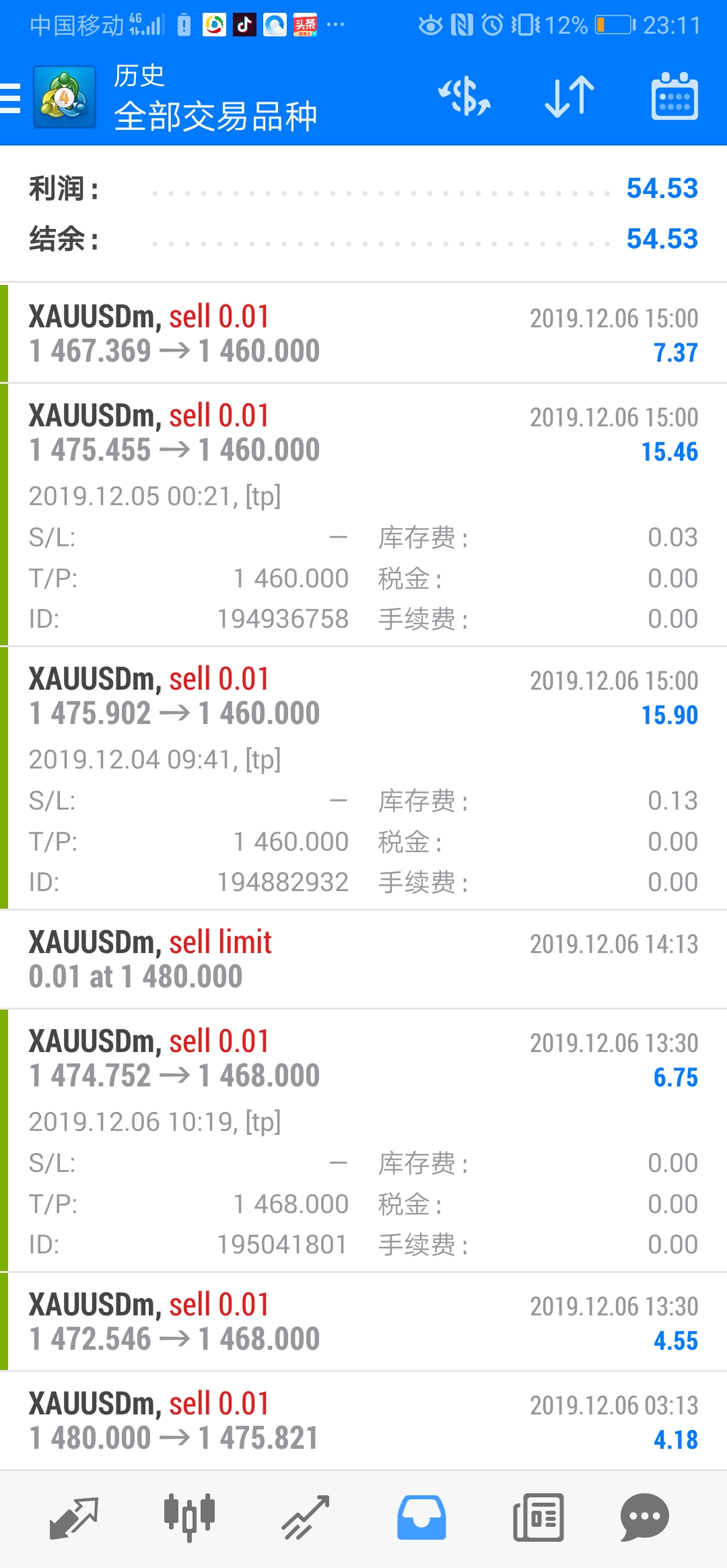This screenshot has width=727, height=1568.
Task: Expand the sell trade opened at 1 467.369
Action: click(x=363, y=333)
